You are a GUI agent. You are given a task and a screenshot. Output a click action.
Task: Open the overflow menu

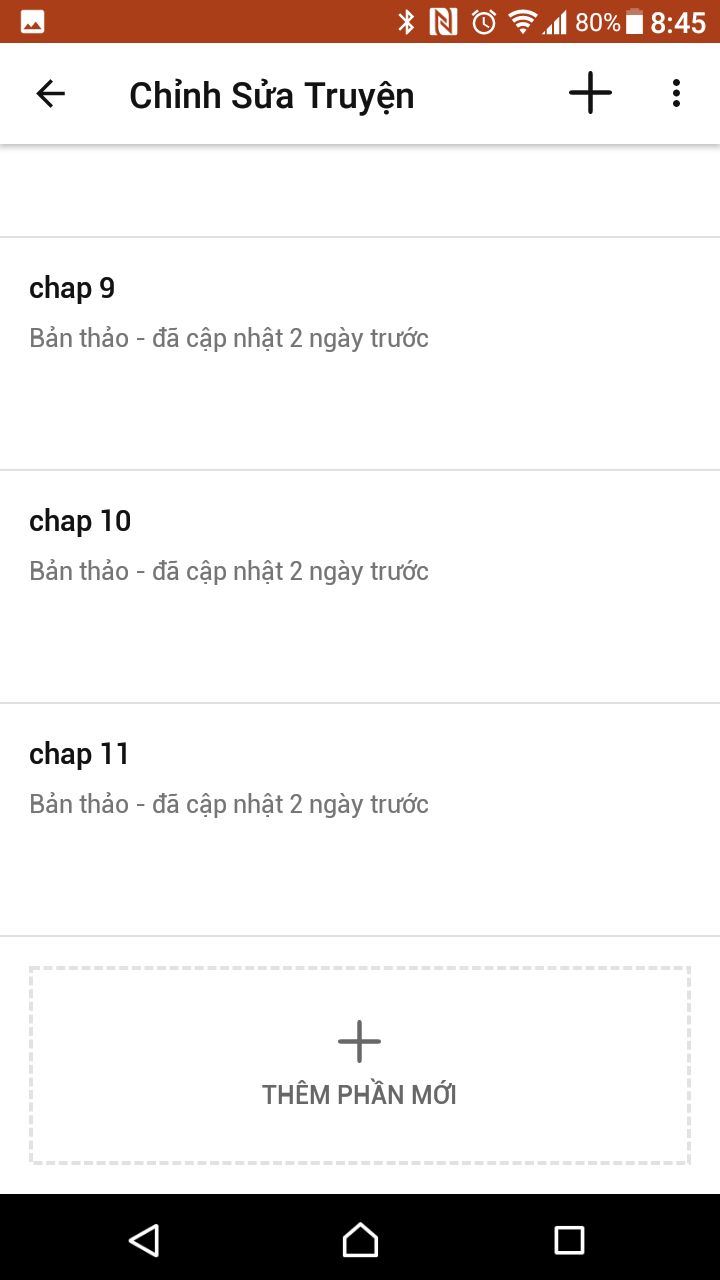(x=676, y=94)
